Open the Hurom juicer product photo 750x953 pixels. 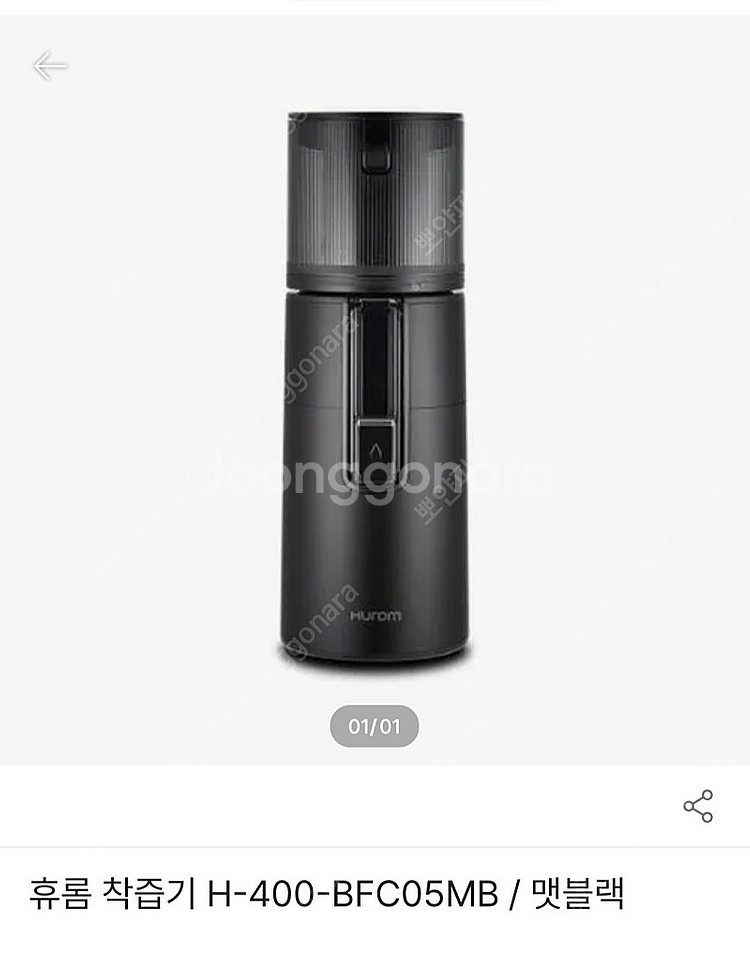[375, 390]
